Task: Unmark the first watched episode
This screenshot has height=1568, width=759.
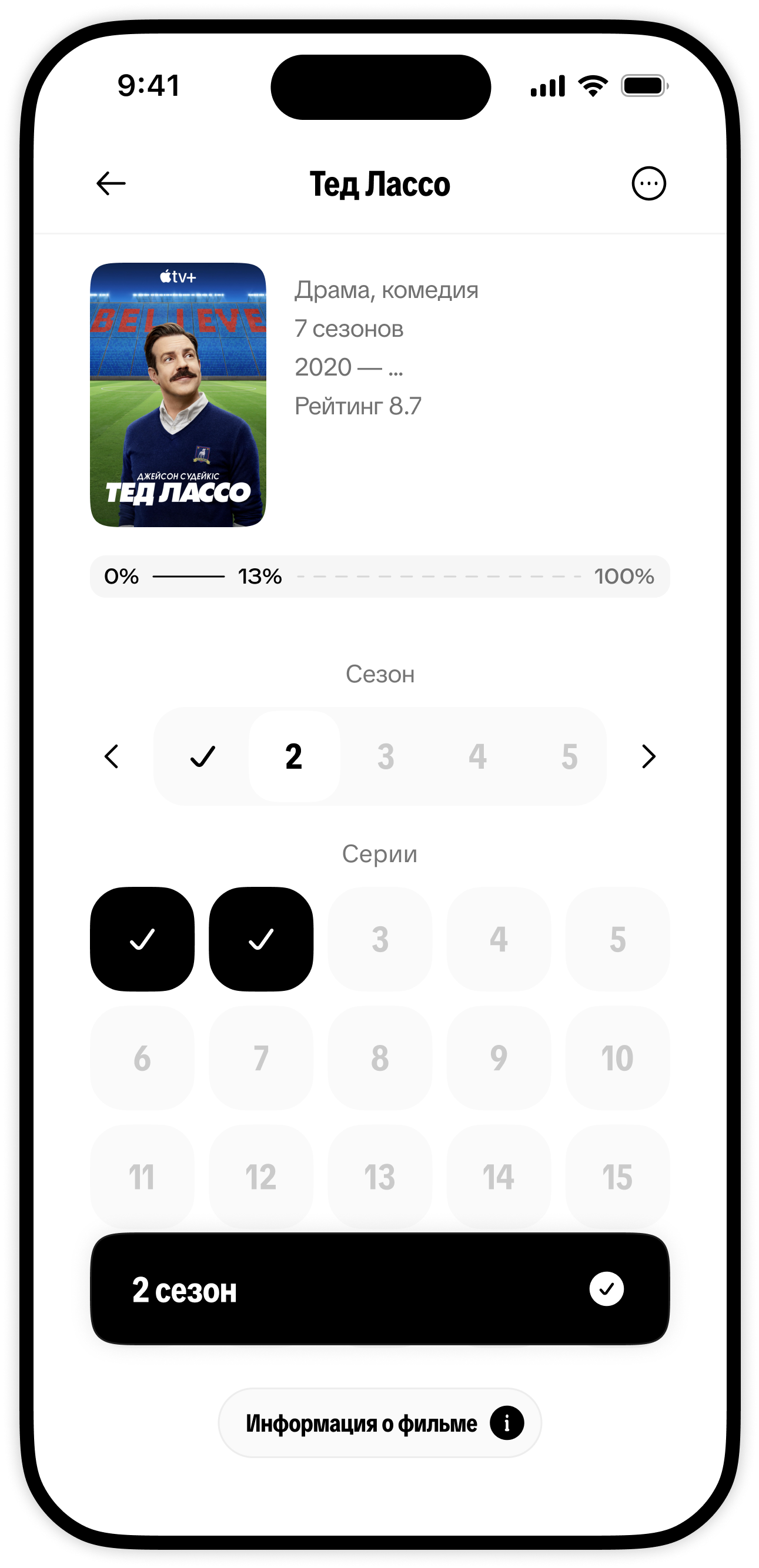Action: tap(142, 939)
